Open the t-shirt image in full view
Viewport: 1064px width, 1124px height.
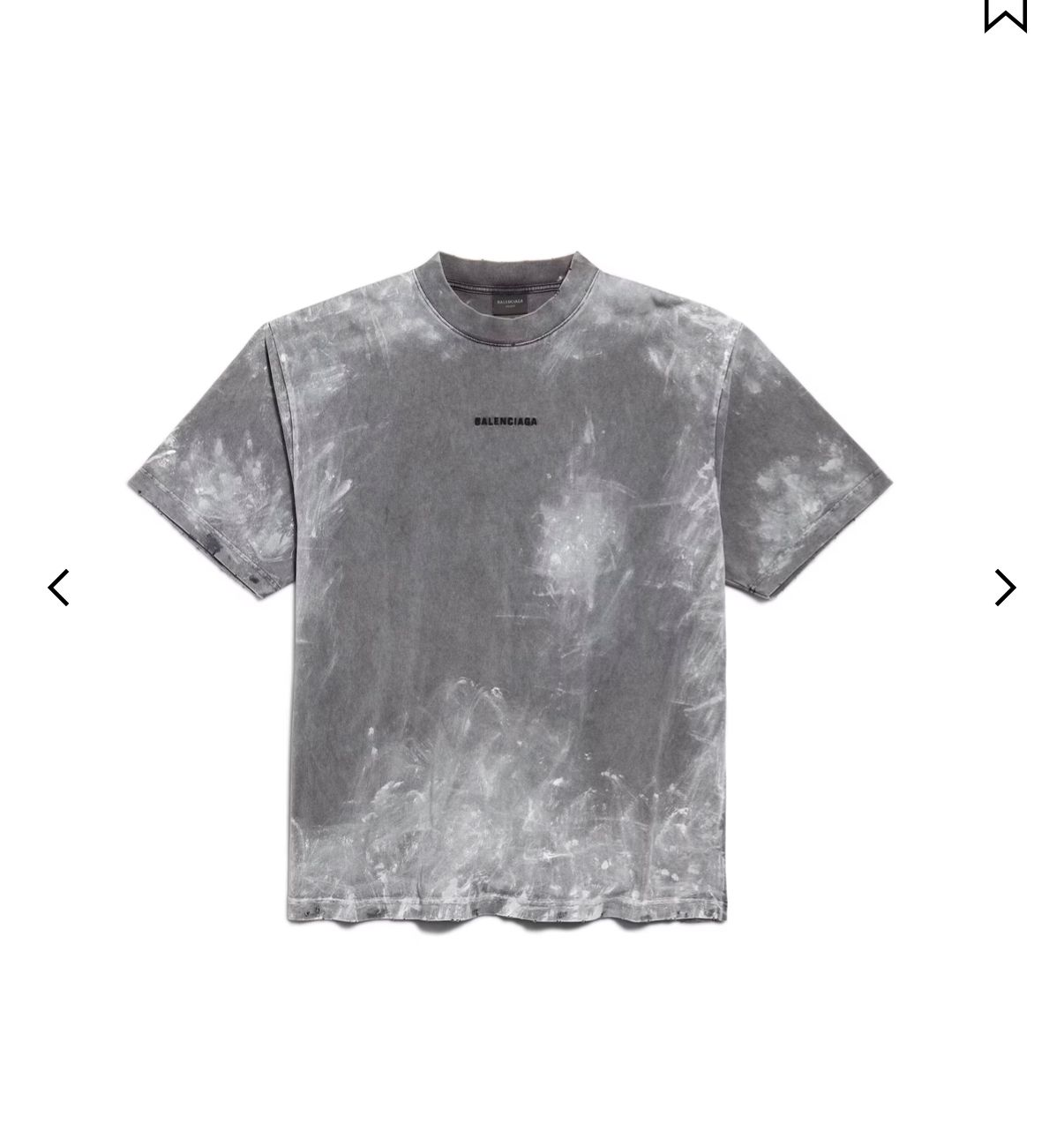tap(510, 591)
